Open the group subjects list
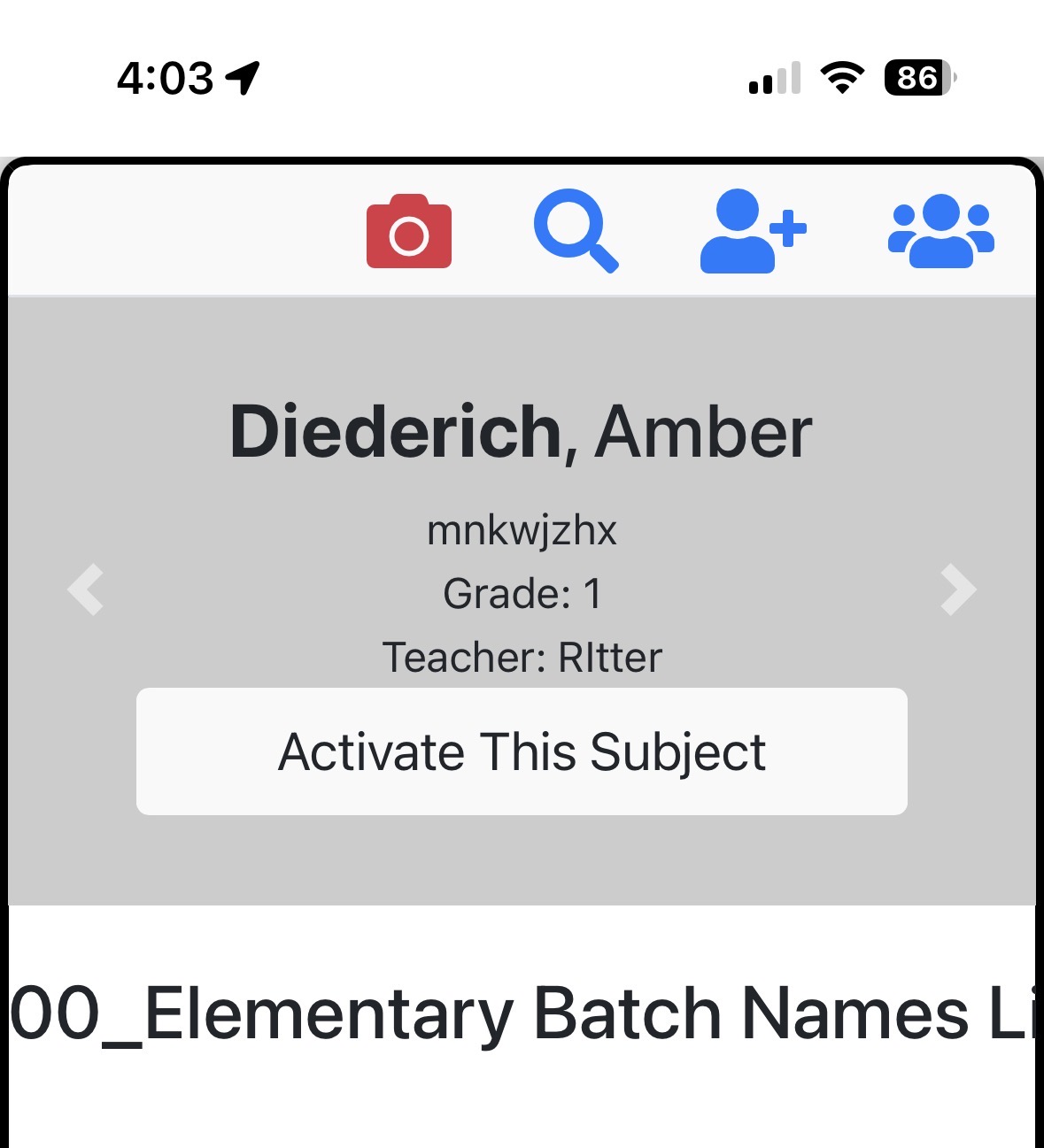Screen dimensions: 1044x1148 pyautogui.click(x=940, y=231)
